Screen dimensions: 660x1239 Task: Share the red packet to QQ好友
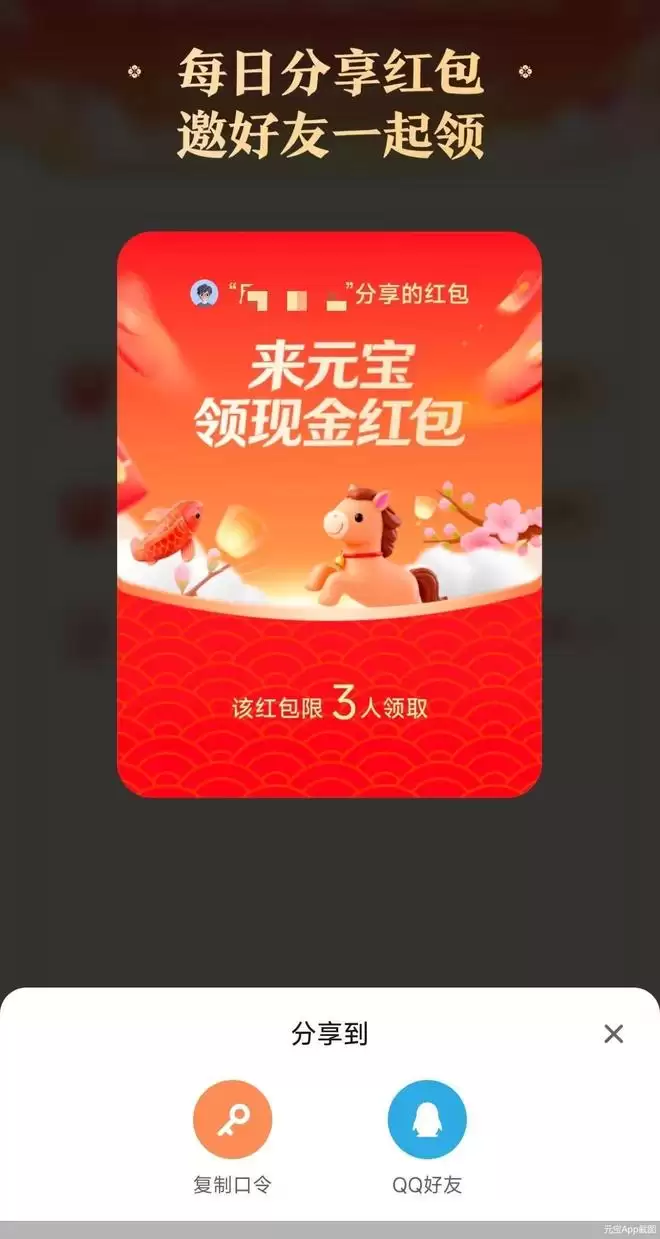pyautogui.click(x=427, y=1120)
